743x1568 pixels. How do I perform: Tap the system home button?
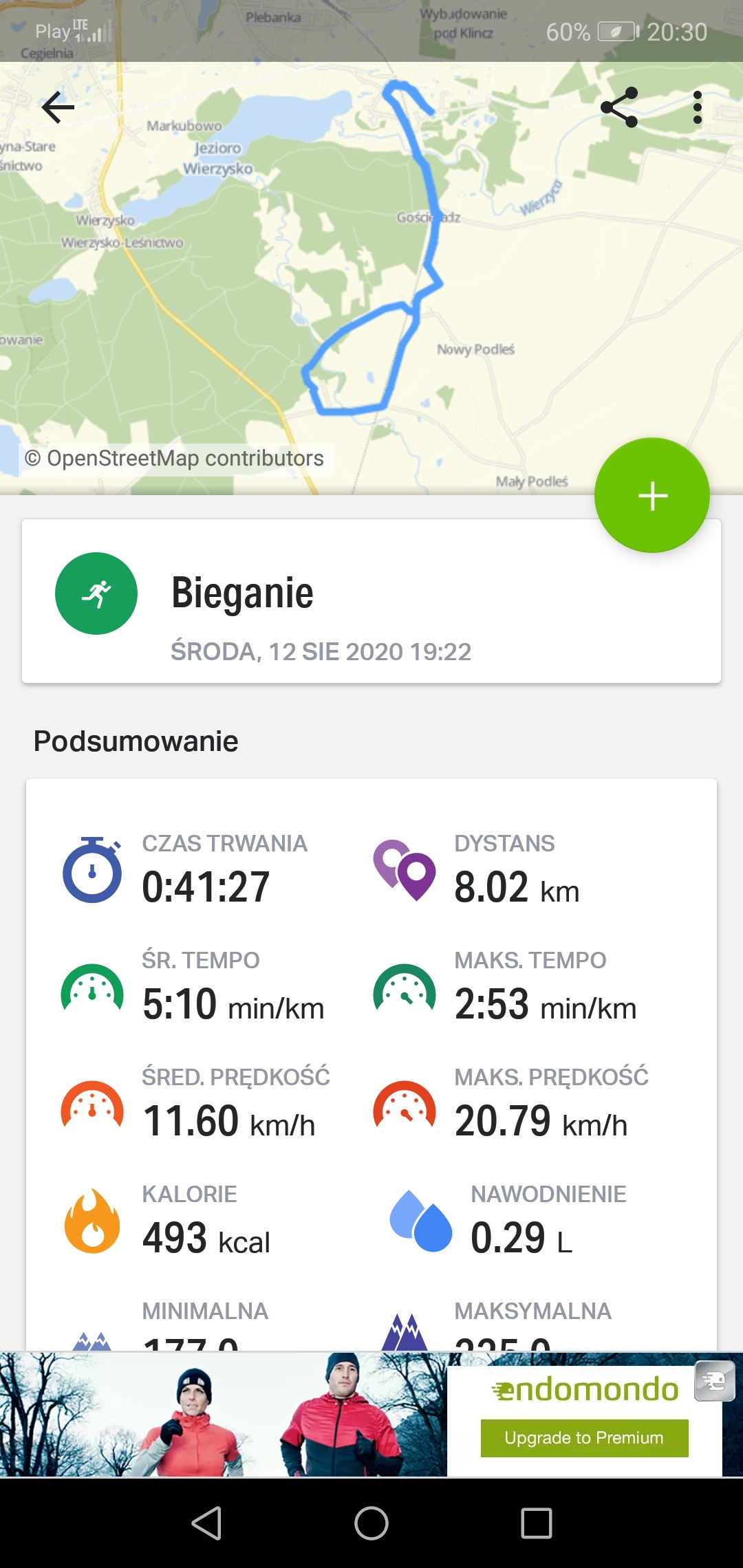point(371,1523)
